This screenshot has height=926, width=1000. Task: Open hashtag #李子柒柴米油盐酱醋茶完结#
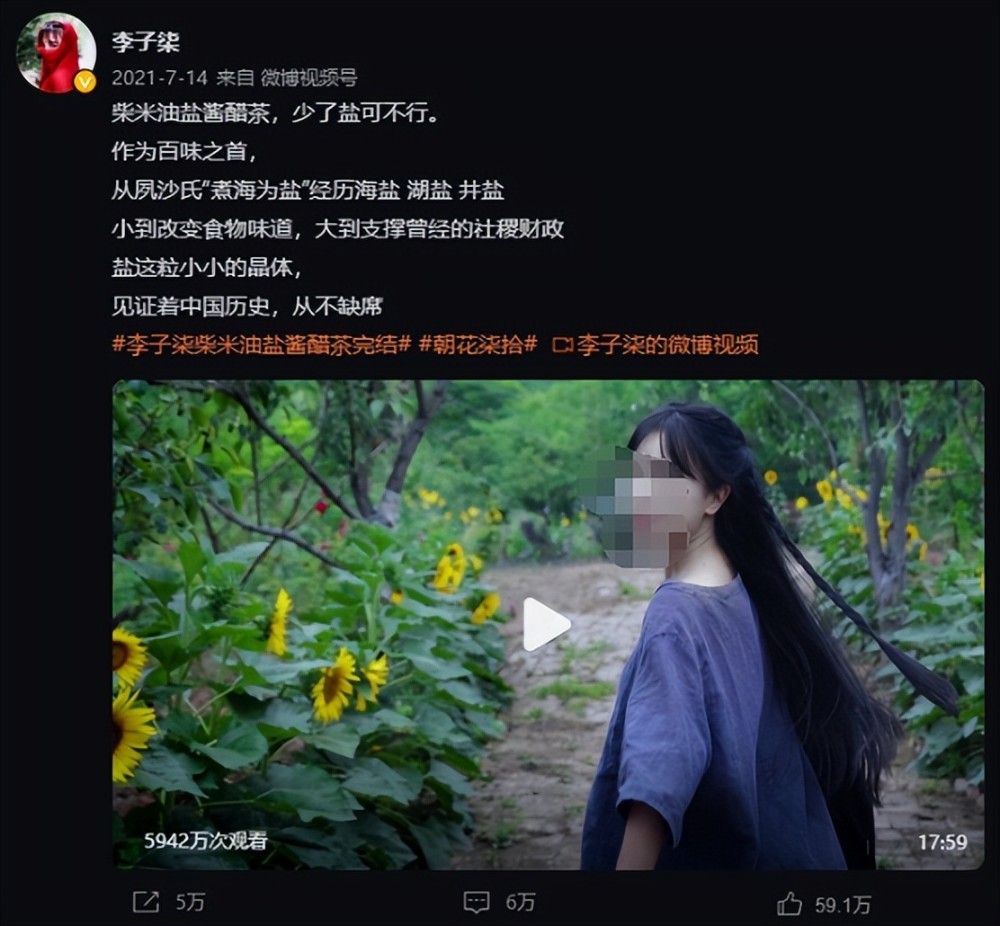[262, 344]
